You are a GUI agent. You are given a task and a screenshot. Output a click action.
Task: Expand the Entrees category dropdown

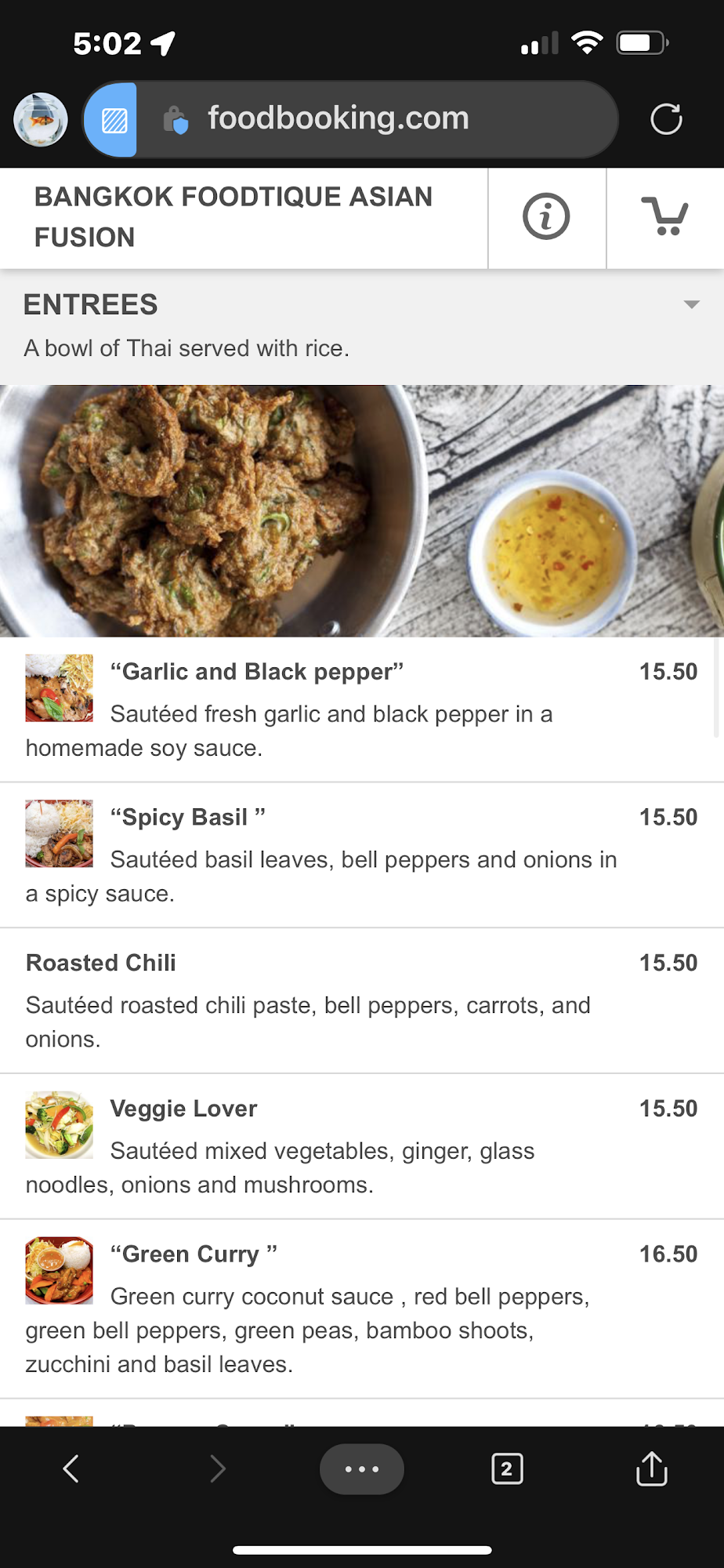tap(690, 304)
